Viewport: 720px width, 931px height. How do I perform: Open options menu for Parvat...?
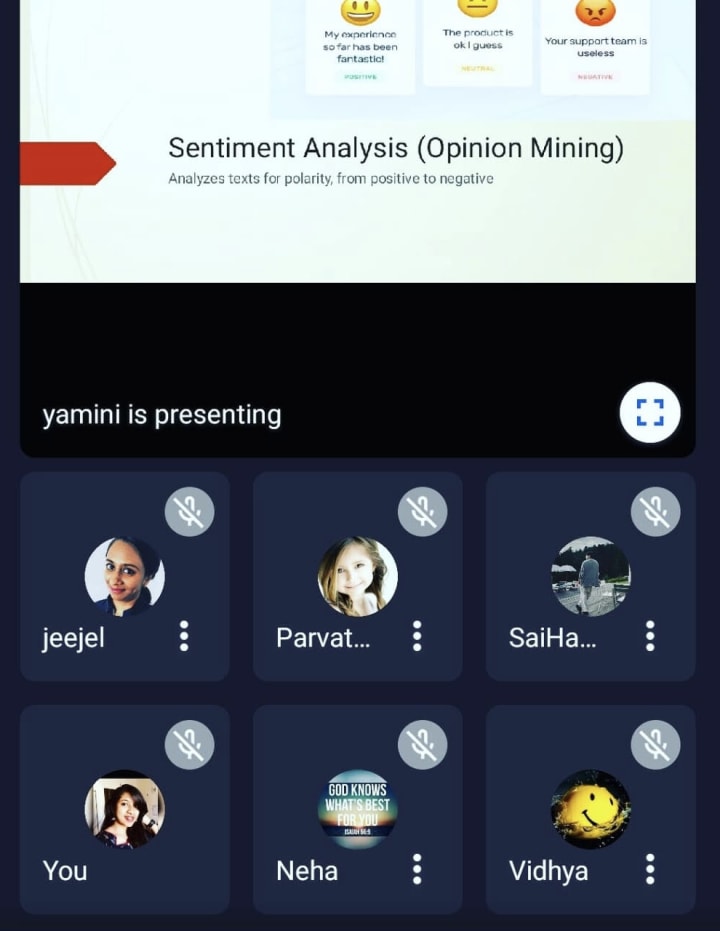point(417,636)
